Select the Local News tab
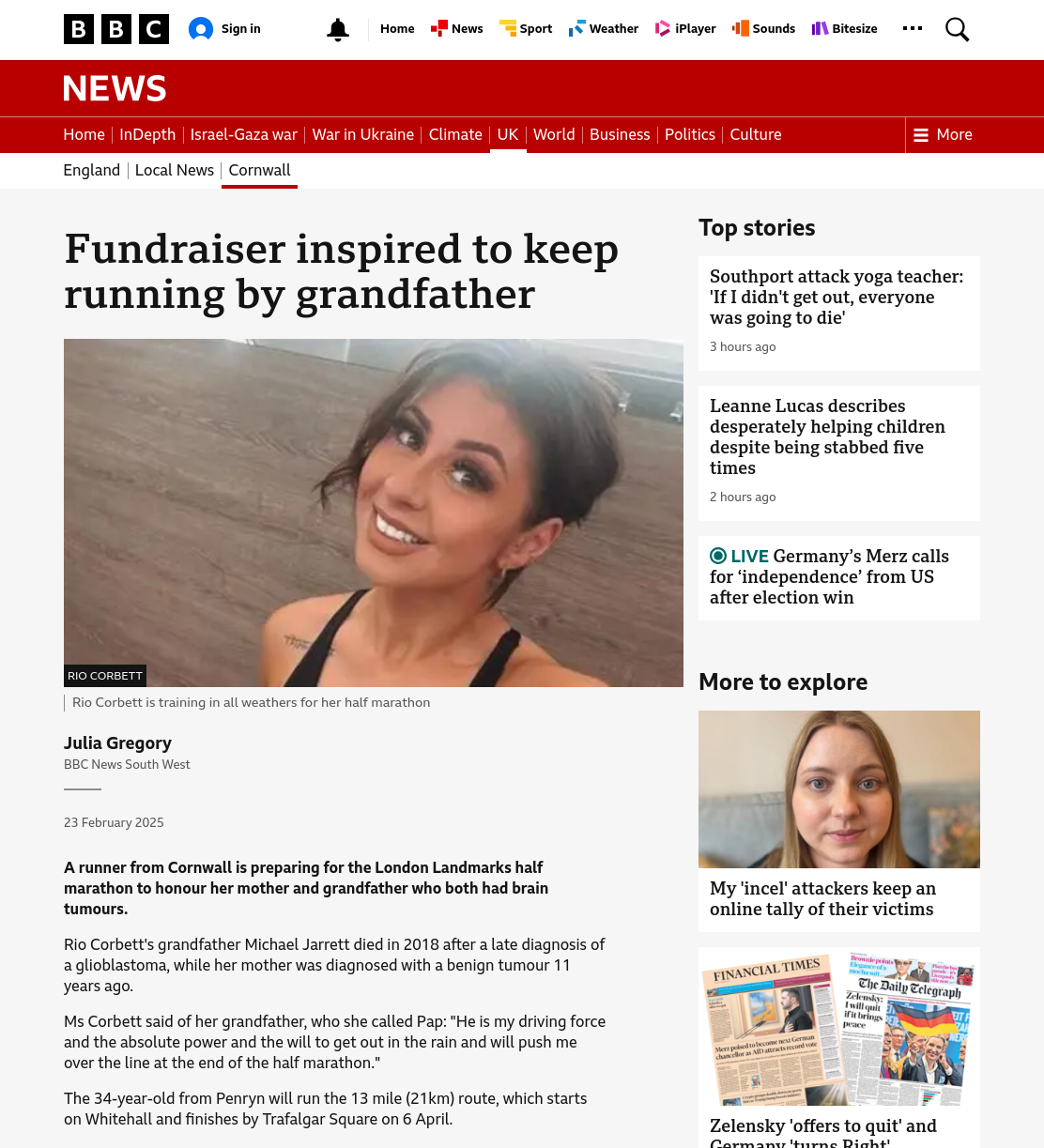 (175, 170)
